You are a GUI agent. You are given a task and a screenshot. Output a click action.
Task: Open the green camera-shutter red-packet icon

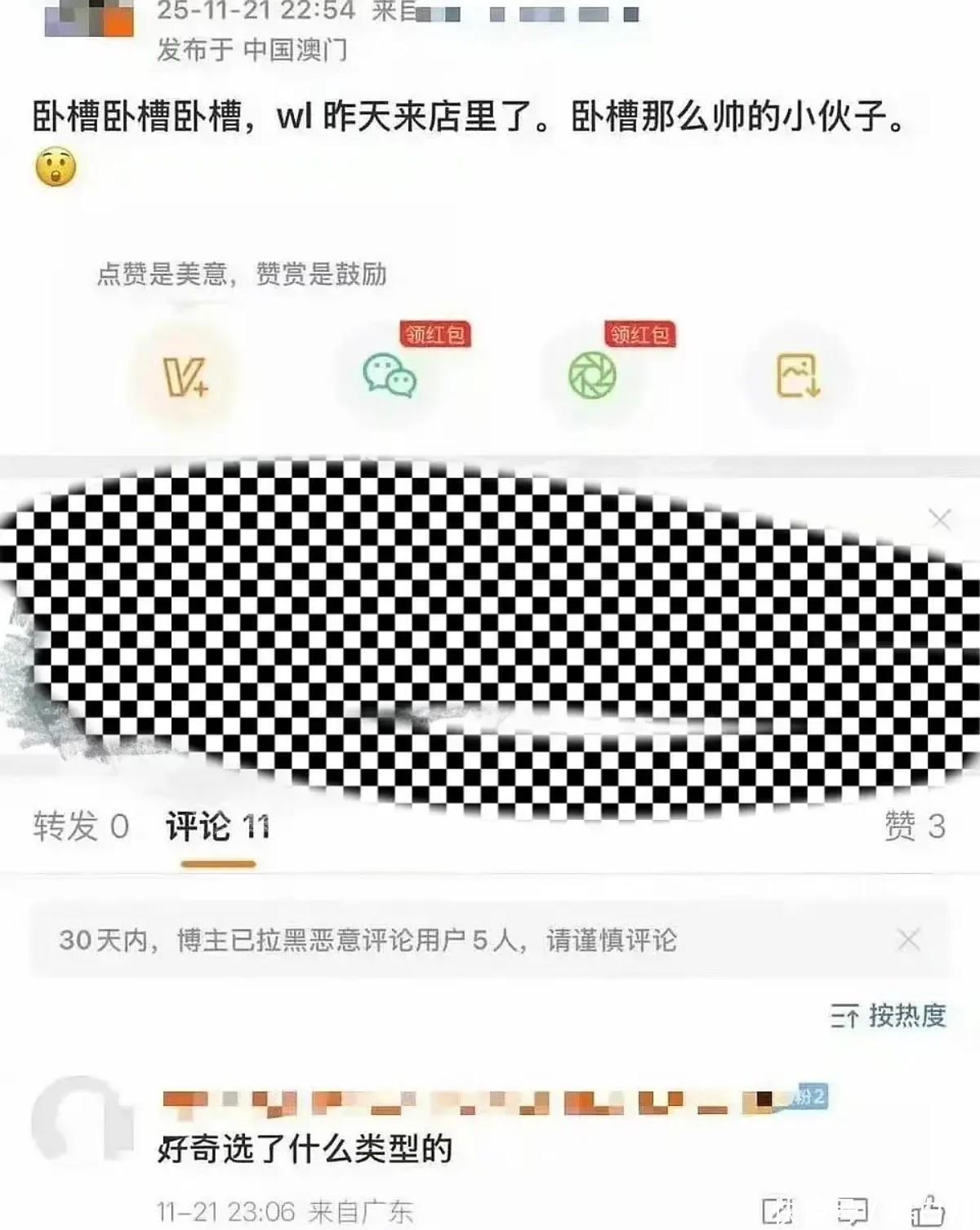(592, 377)
